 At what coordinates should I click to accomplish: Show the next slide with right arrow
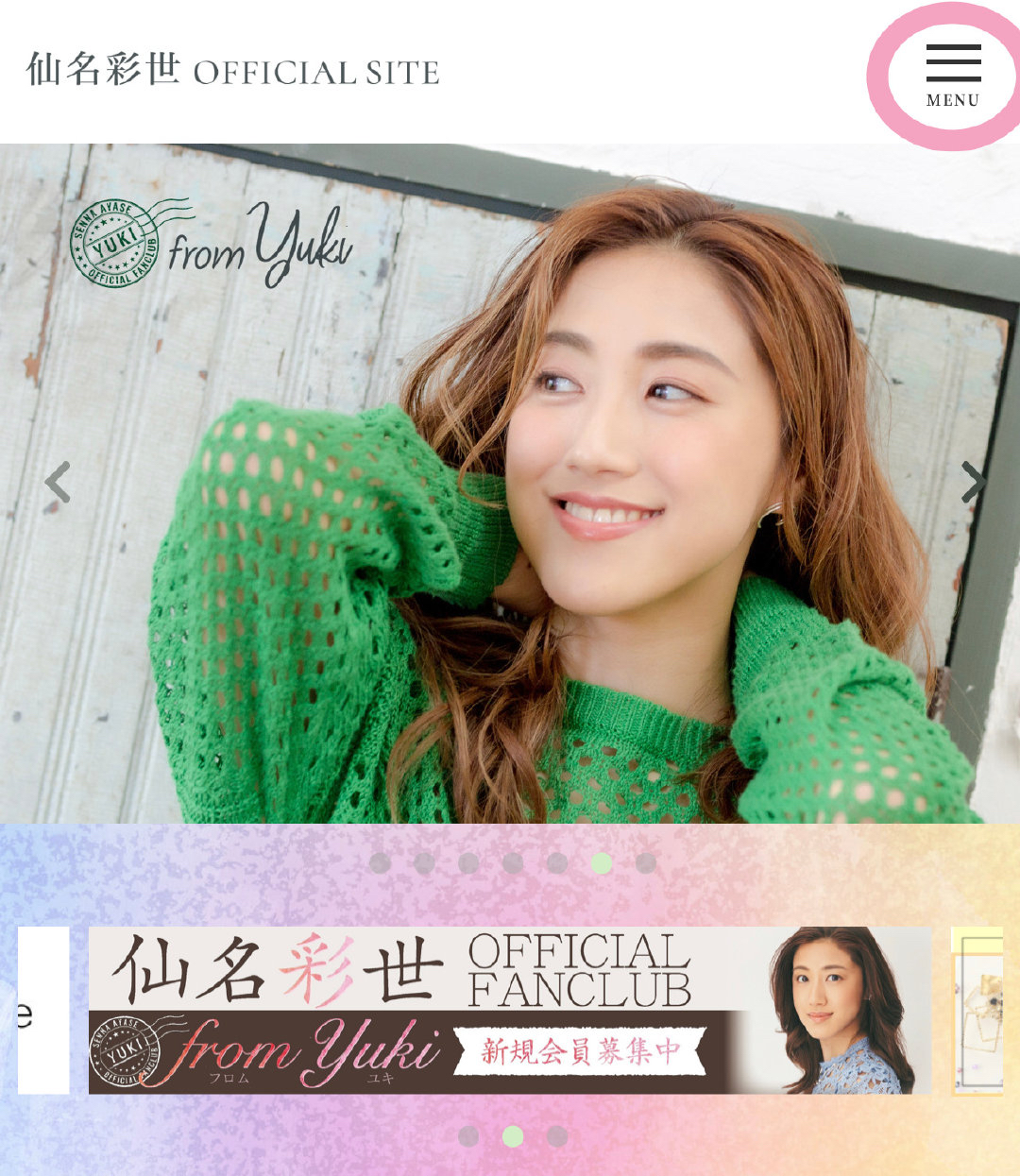pyautogui.click(x=972, y=482)
